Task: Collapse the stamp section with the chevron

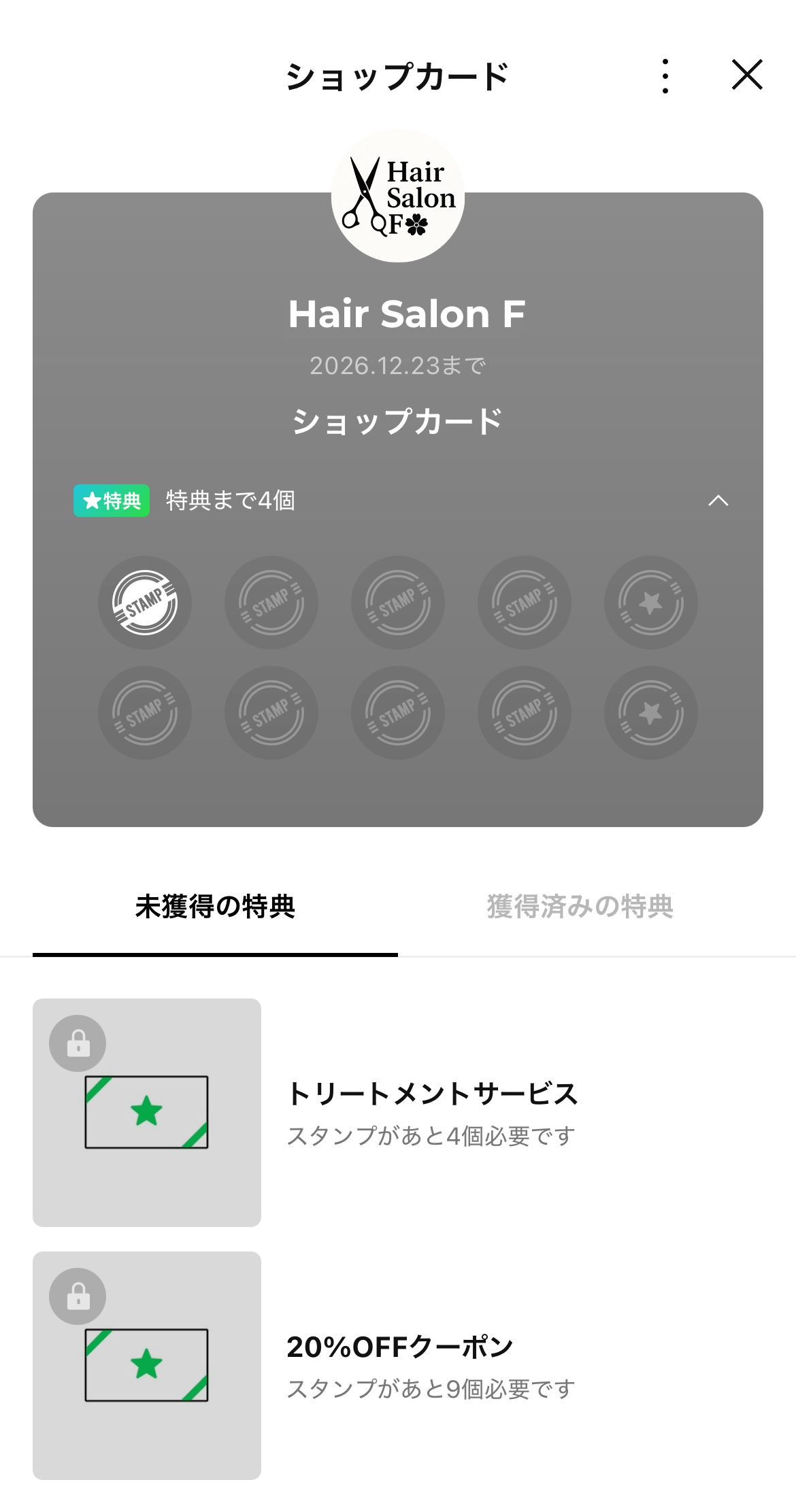Action: [718, 501]
